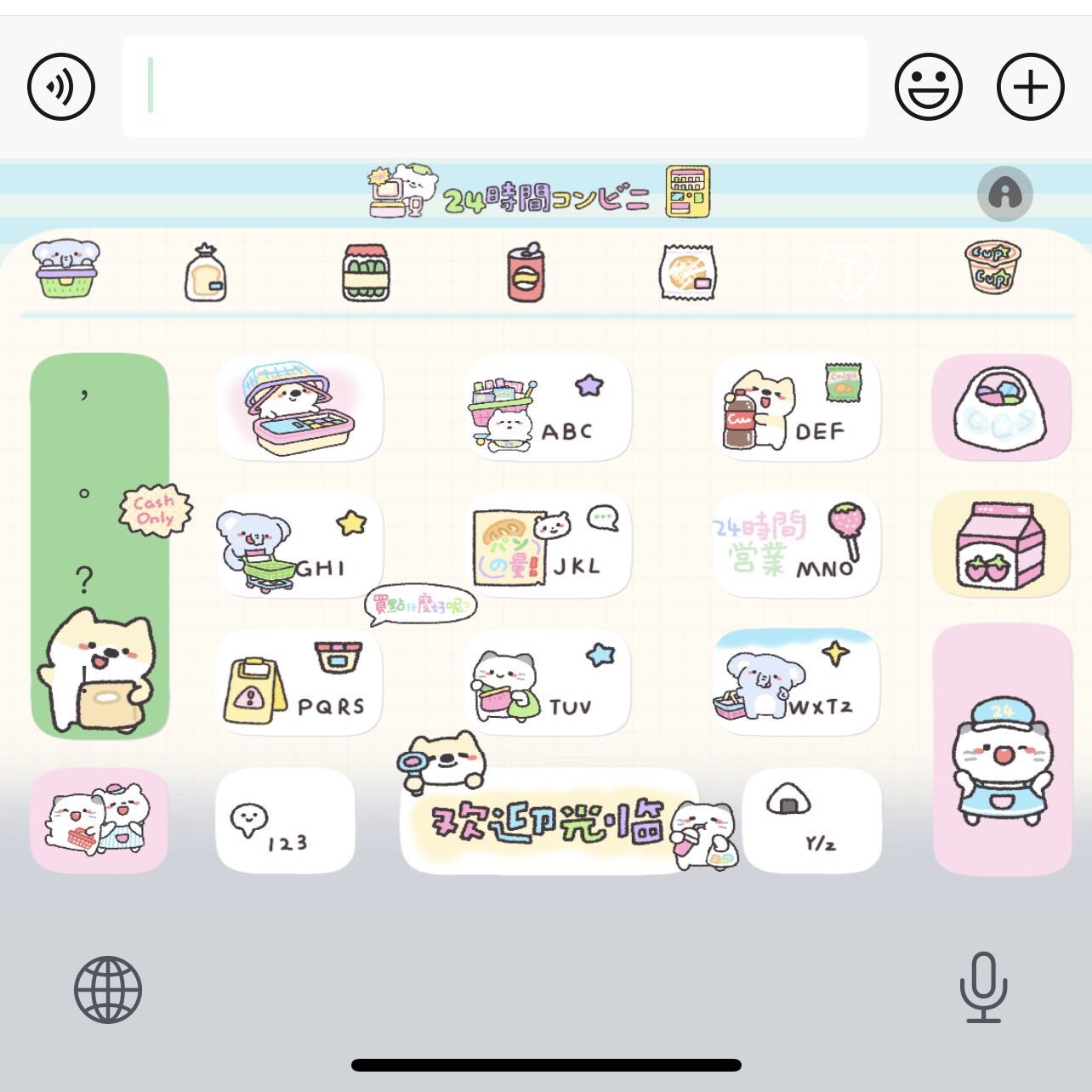Tap the space bar key

[x=549, y=822]
